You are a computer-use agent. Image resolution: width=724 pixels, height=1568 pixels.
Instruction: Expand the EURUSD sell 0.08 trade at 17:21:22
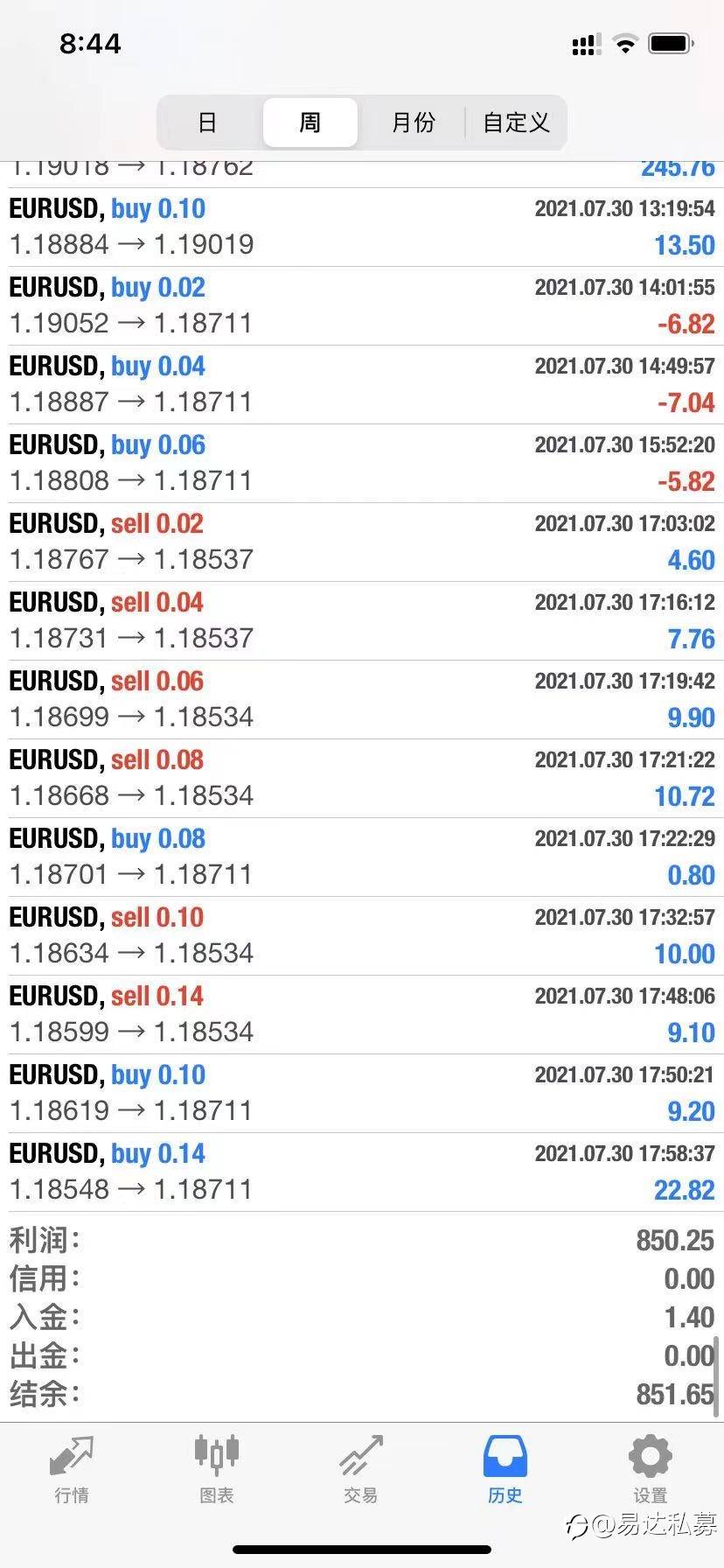coord(362,778)
